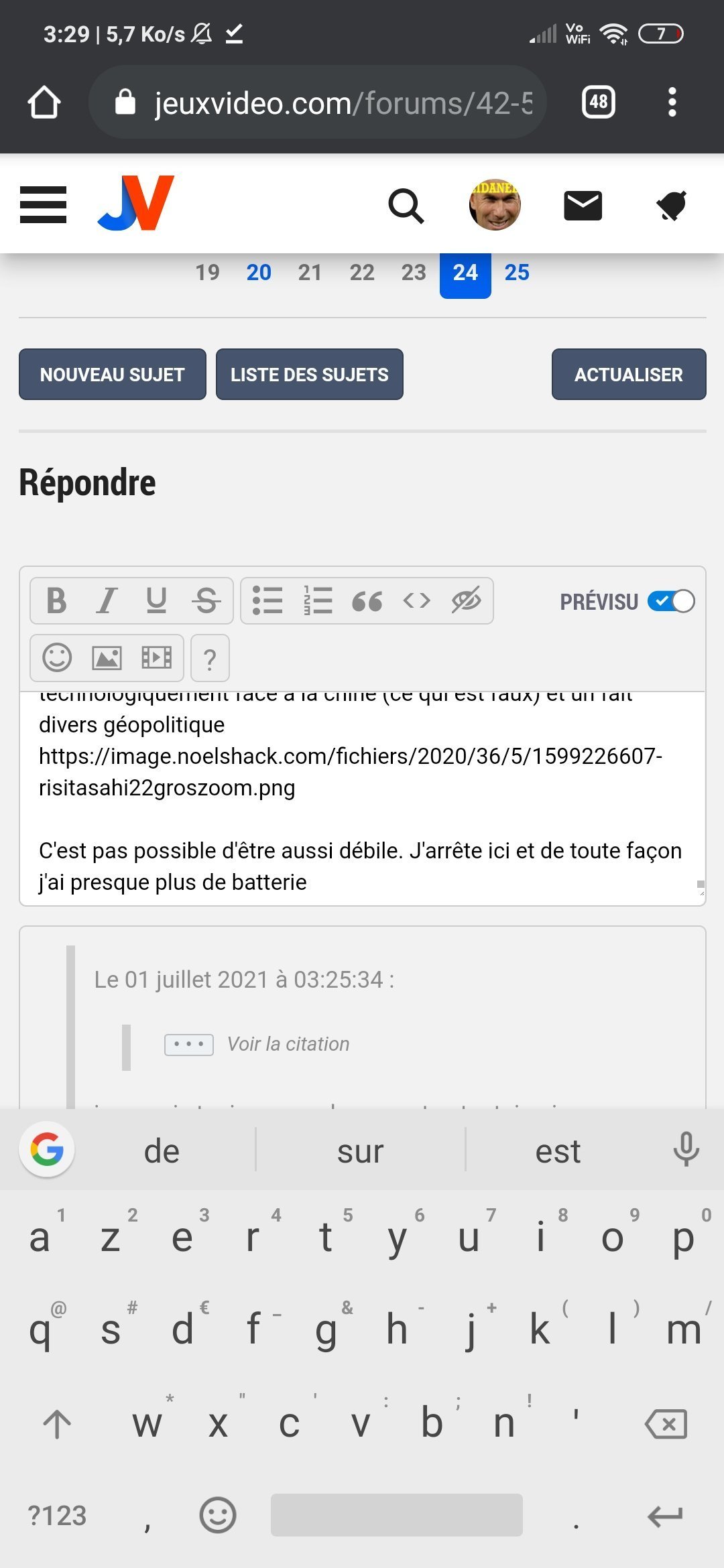Insert a spoiler with the crossed-eye icon
The width and height of the screenshot is (724, 1568).
(x=466, y=600)
